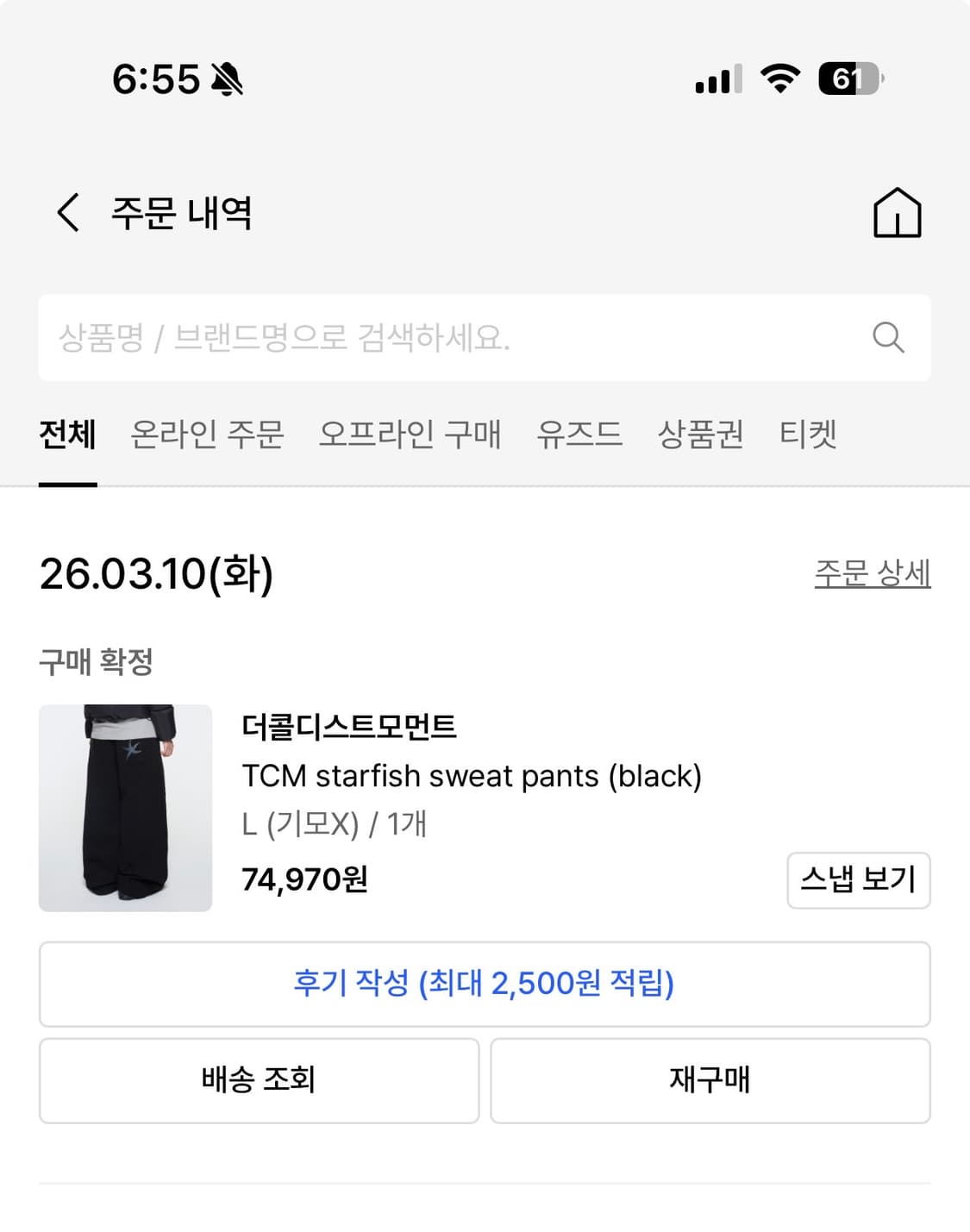970x1232 pixels.
Task: Tap 재구매 to reorder the pants
Action: coord(710,1080)
